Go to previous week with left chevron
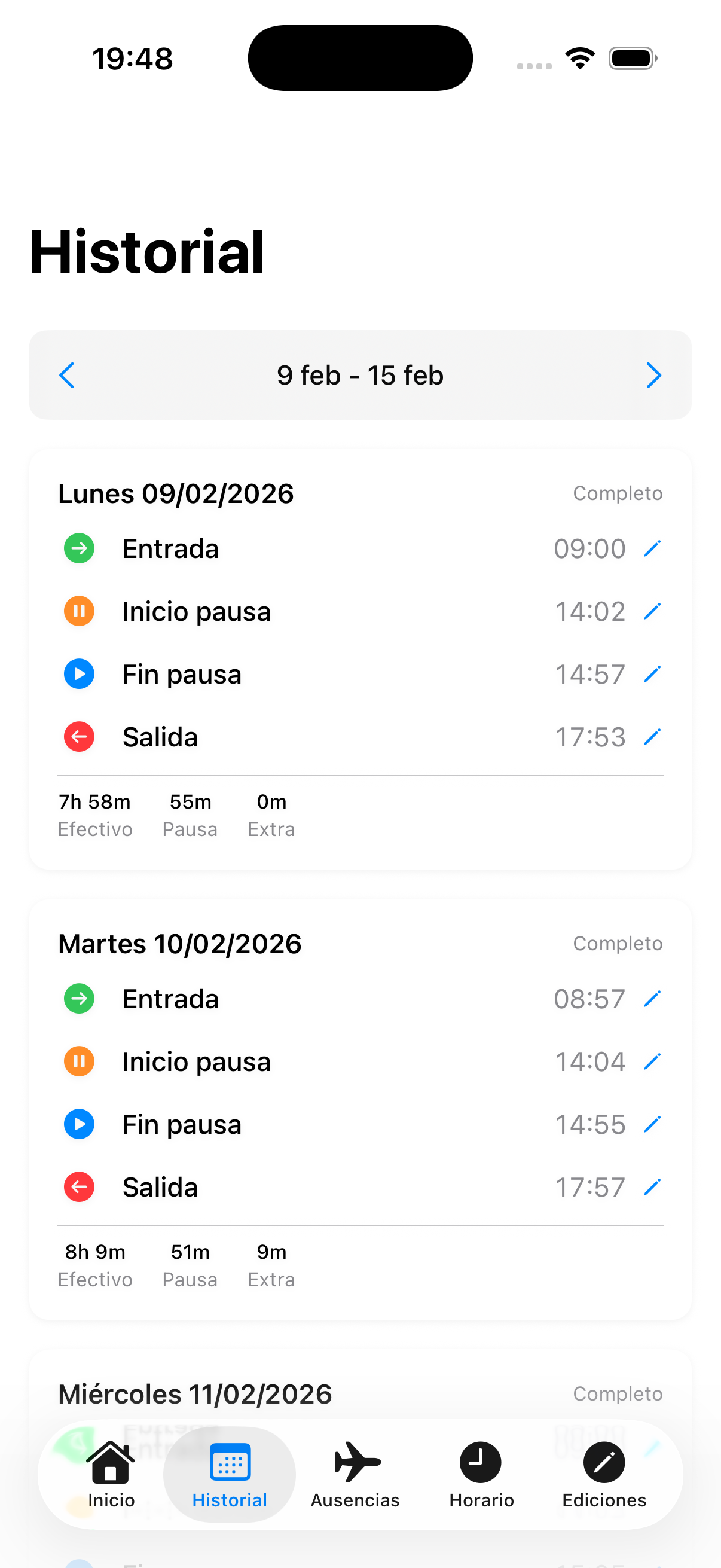Viewport: 721px width, 1568px height. tap(67, 375)
